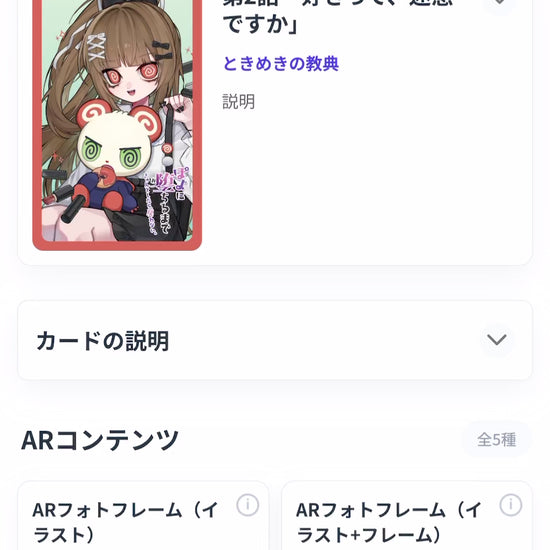Open the ときめきの教典 link
Image resolution: width=550 pixels, height=550 pixels.
[x=281, y=64]
